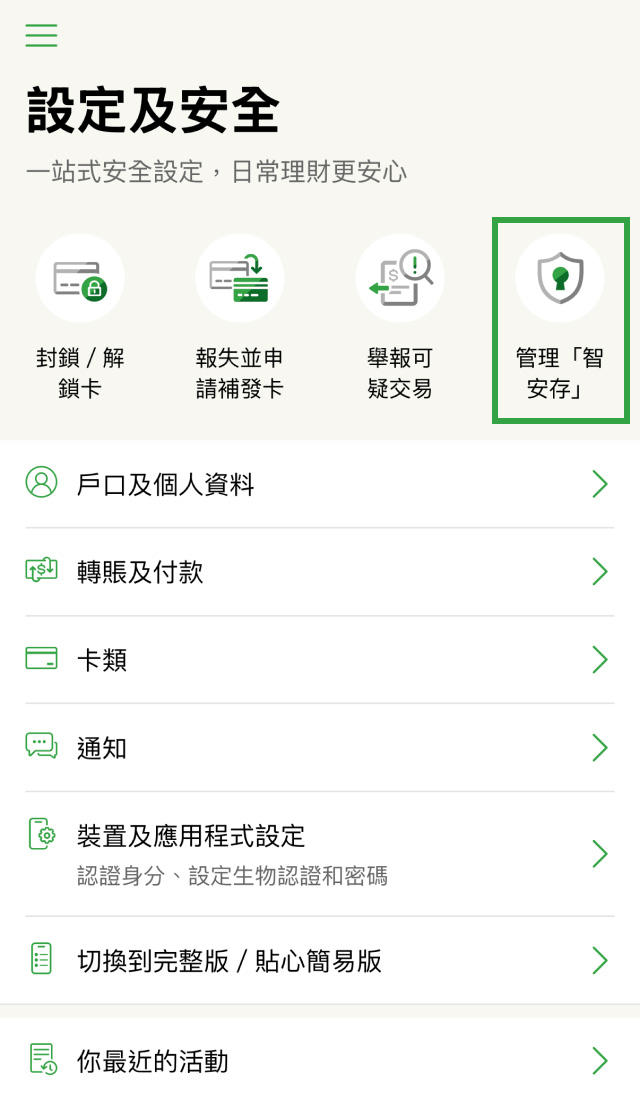Image resolution: width=640 pixels, height=1100 pixels.
Task: View 你最近的活動
Action: coord(318,1061)
